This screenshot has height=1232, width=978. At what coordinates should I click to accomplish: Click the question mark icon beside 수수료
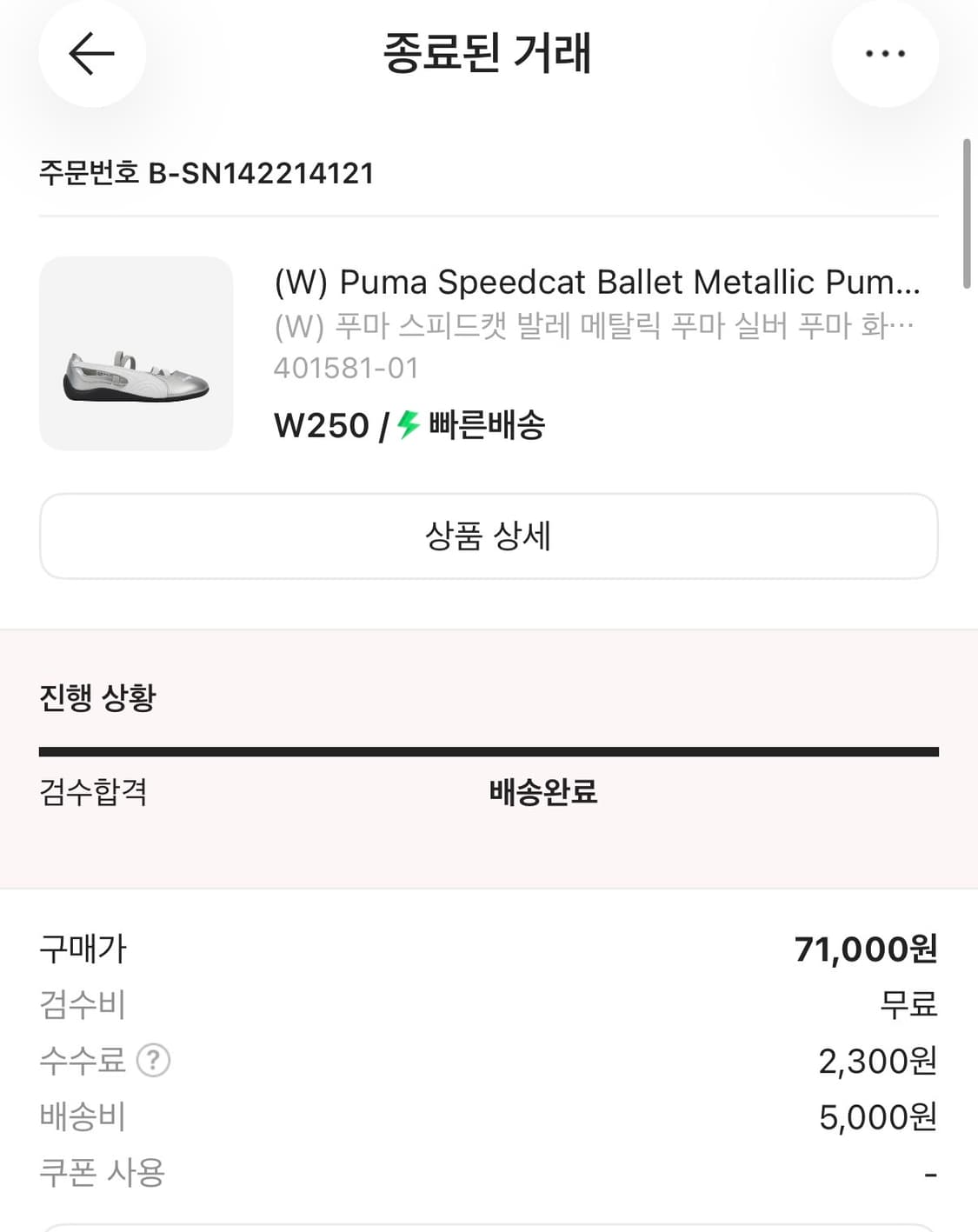[156, 1060]
